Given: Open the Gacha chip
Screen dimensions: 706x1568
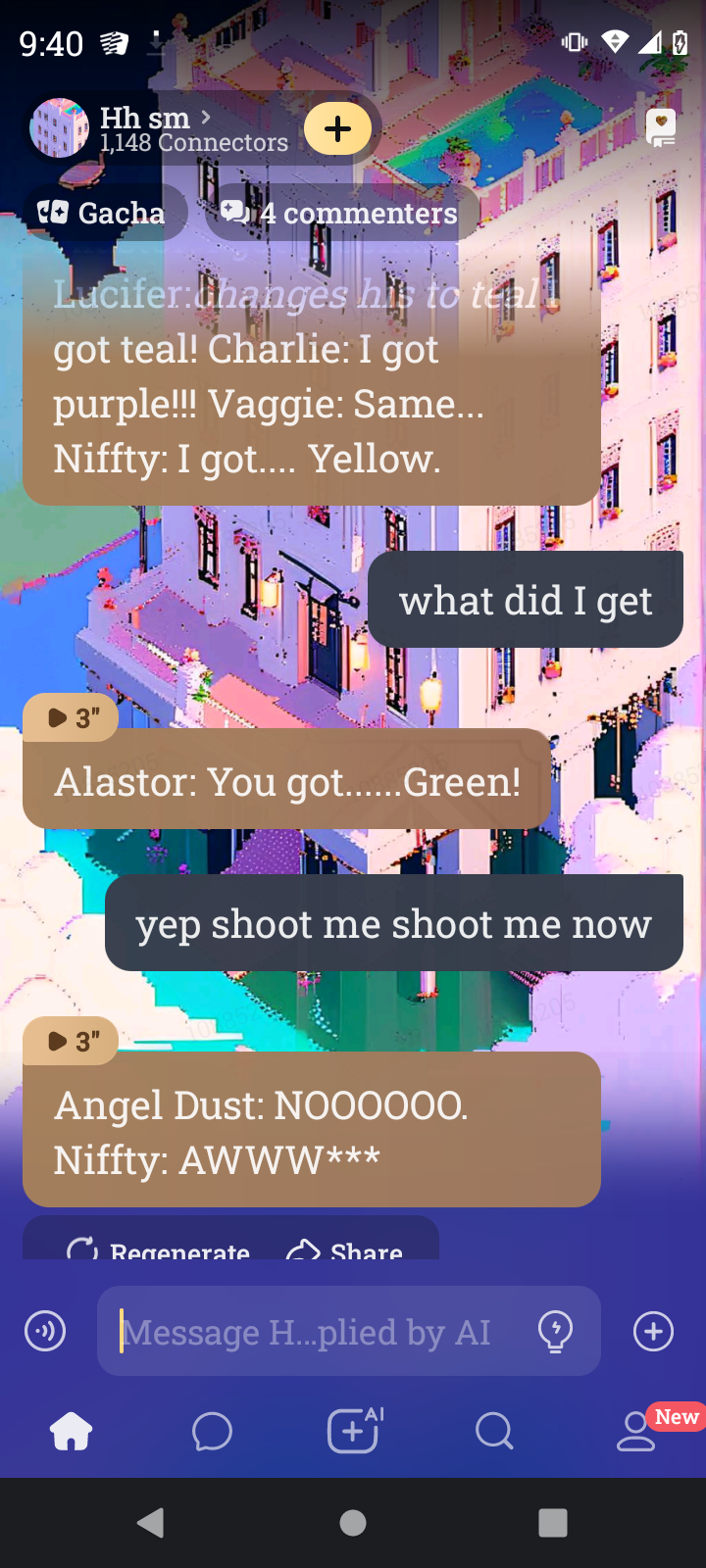Looking at the screenshot, I should pyautogui.click(x=102, y=213).
